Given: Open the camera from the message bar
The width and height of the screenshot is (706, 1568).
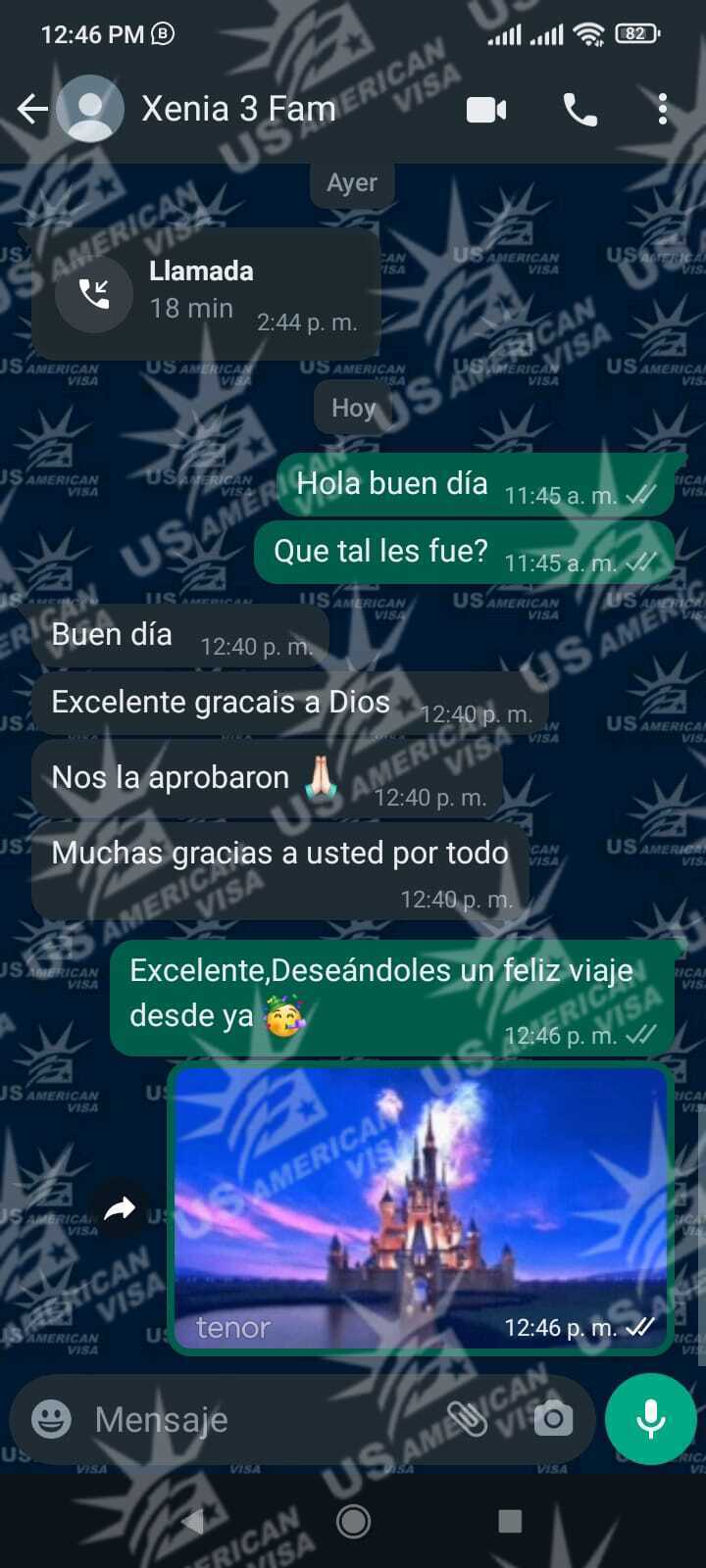Looking at the screenshot, I should (552, 1418).
